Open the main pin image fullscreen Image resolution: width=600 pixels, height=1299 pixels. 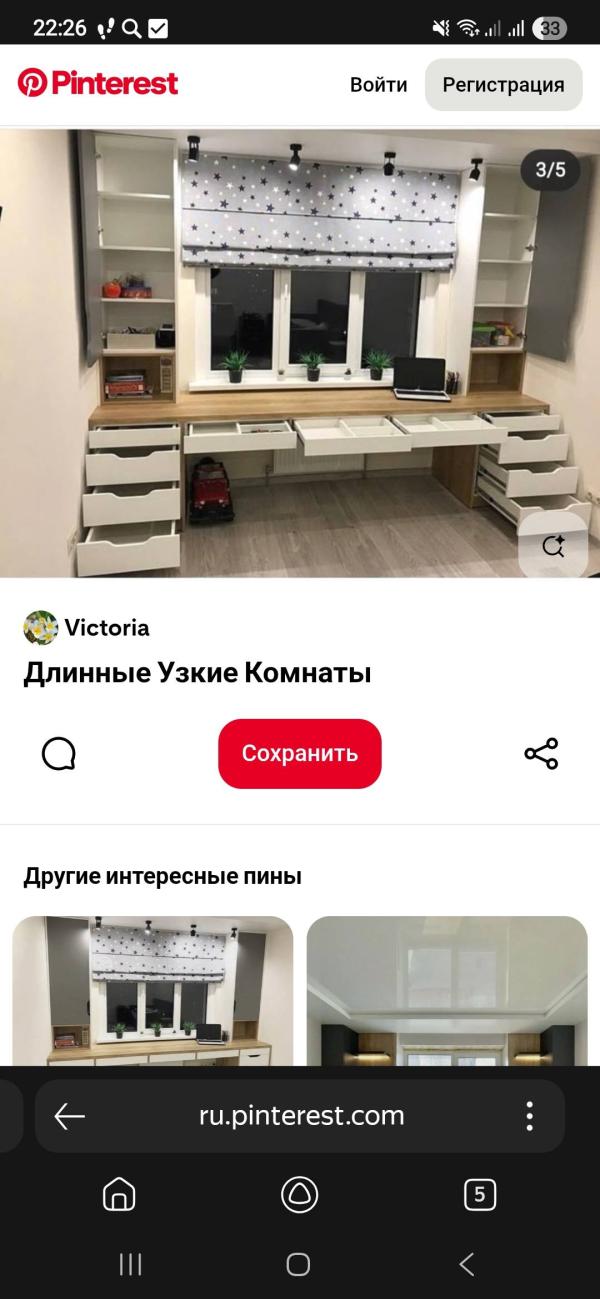click(x=300, y=350)
